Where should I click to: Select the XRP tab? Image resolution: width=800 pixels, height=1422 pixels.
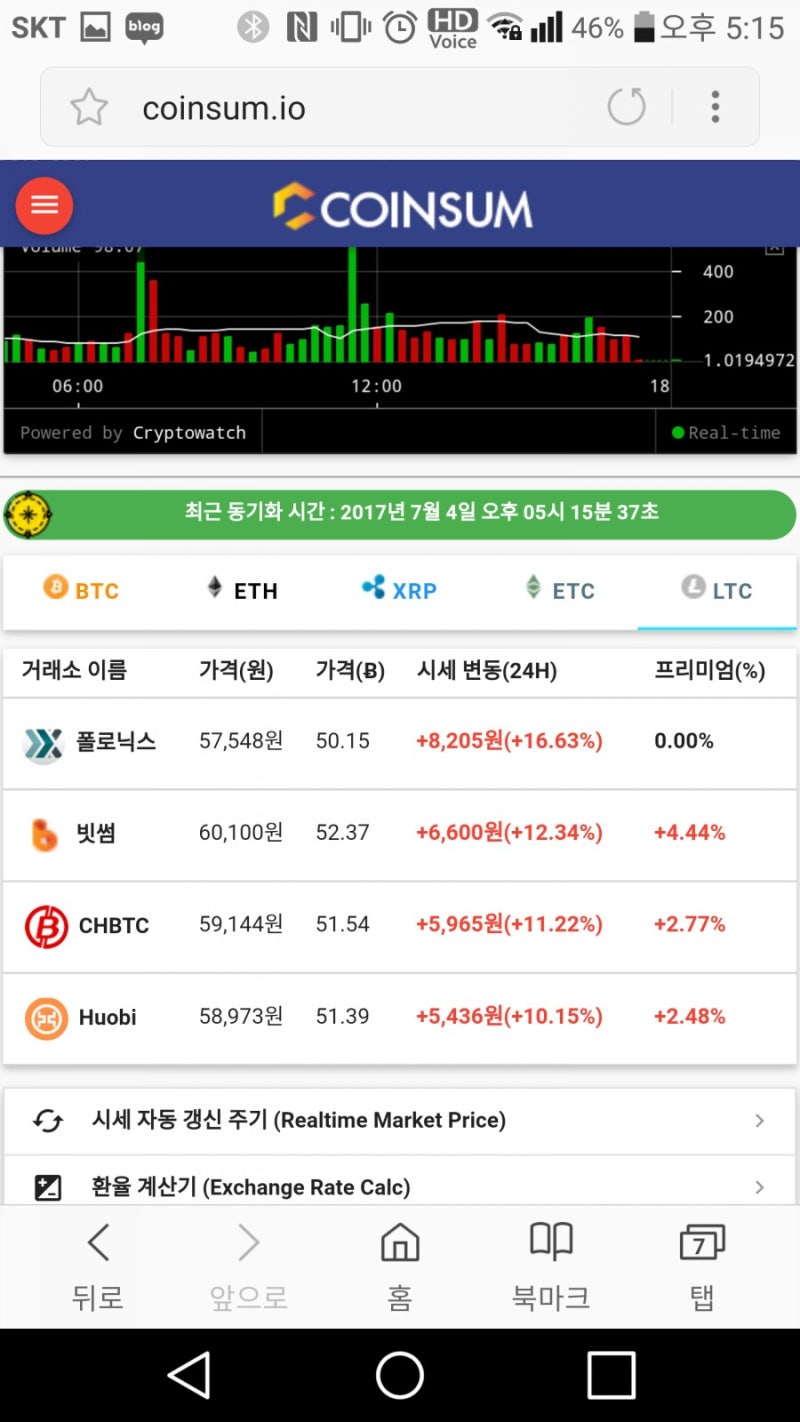pos(398,590)
